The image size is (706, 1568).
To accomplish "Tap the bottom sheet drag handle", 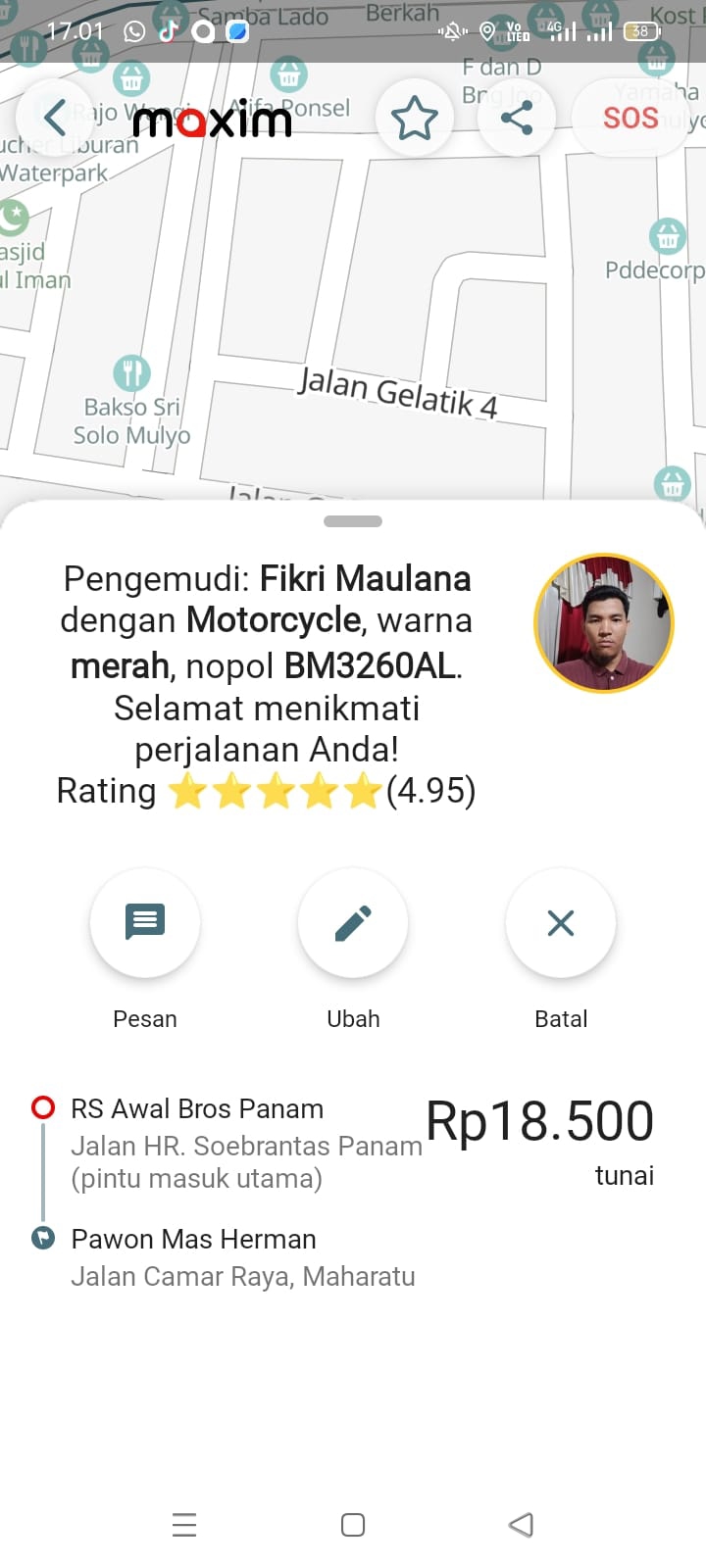I will point(353,521).
